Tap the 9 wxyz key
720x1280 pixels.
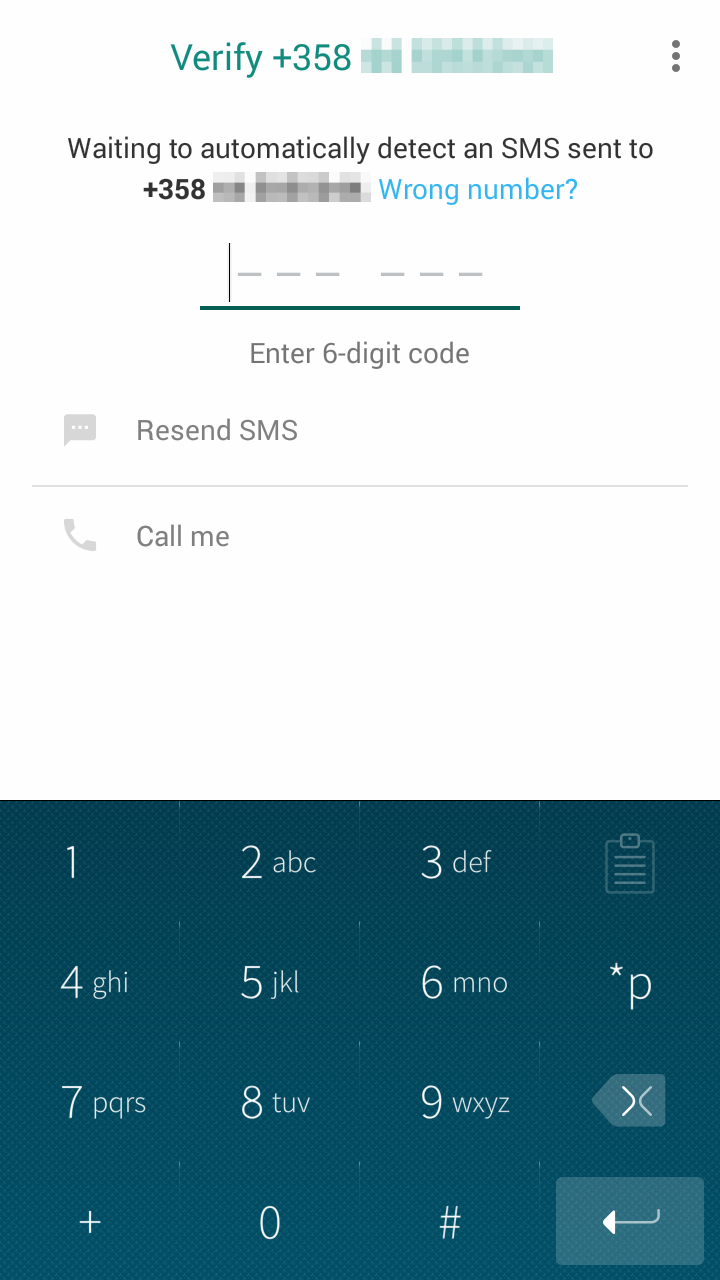point(450,1102)
